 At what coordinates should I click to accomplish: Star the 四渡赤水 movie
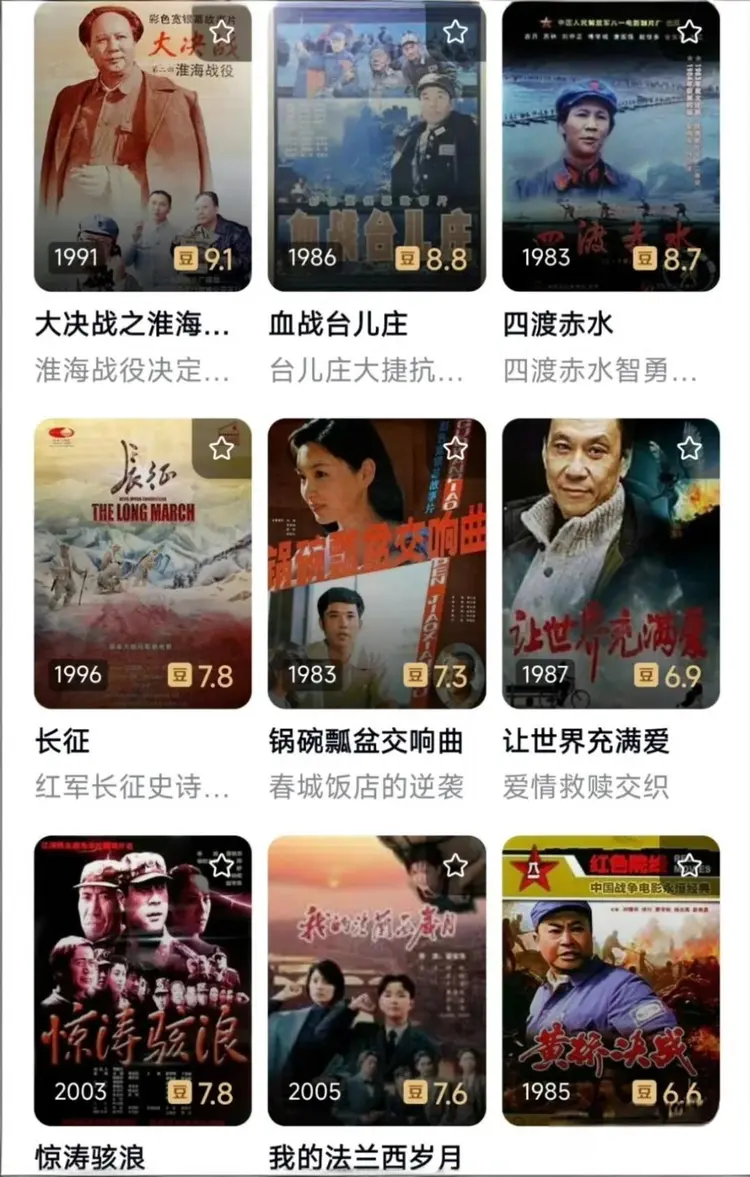[x=689, y=32]
